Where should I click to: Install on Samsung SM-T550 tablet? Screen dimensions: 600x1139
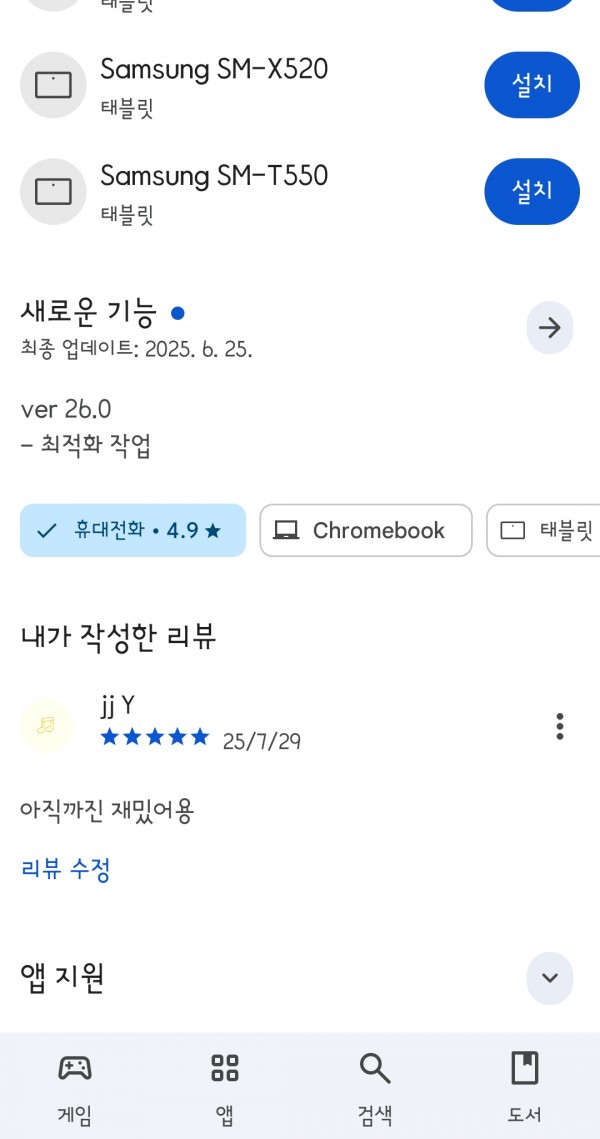coord(532,191)
